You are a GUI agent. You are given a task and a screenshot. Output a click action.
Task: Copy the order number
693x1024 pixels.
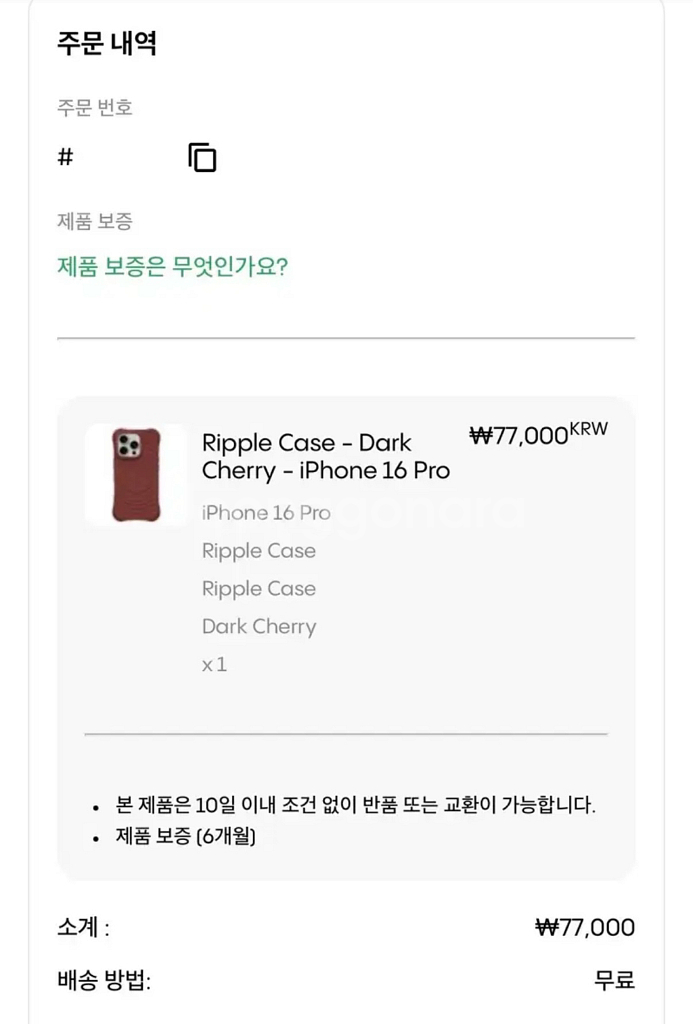point(202,158)
